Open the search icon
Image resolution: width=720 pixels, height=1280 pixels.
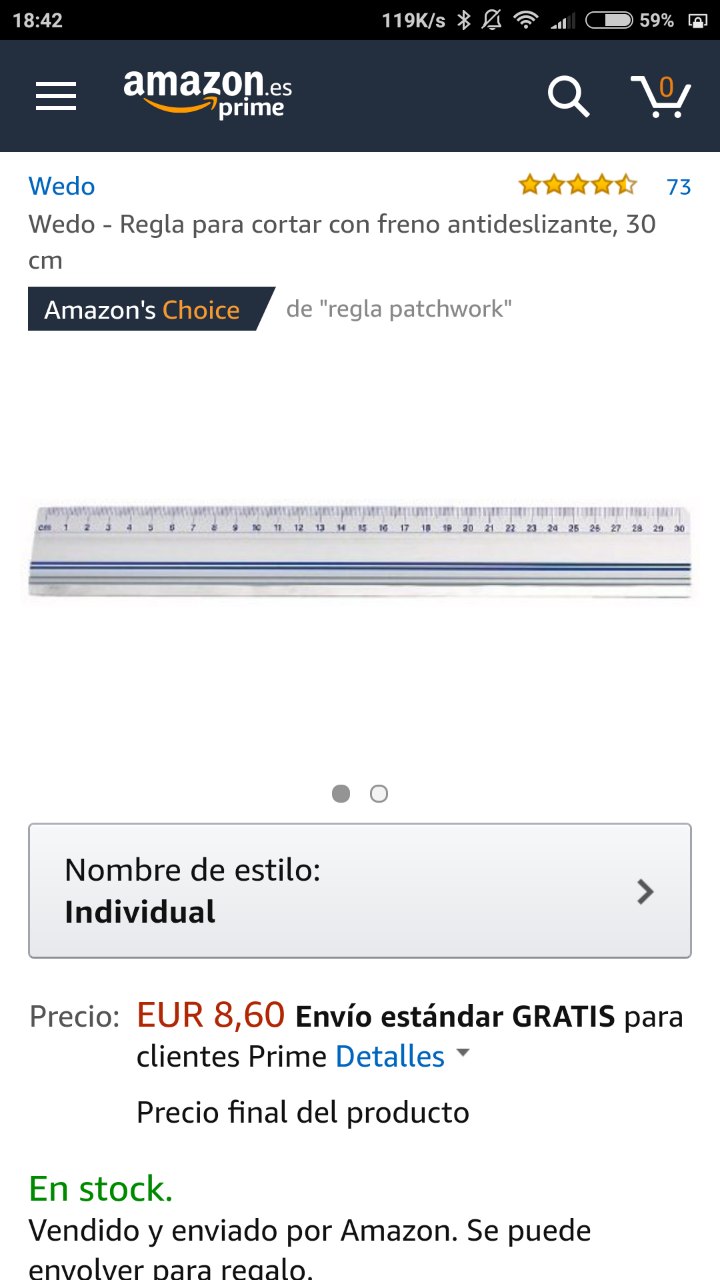click(568, 96)
